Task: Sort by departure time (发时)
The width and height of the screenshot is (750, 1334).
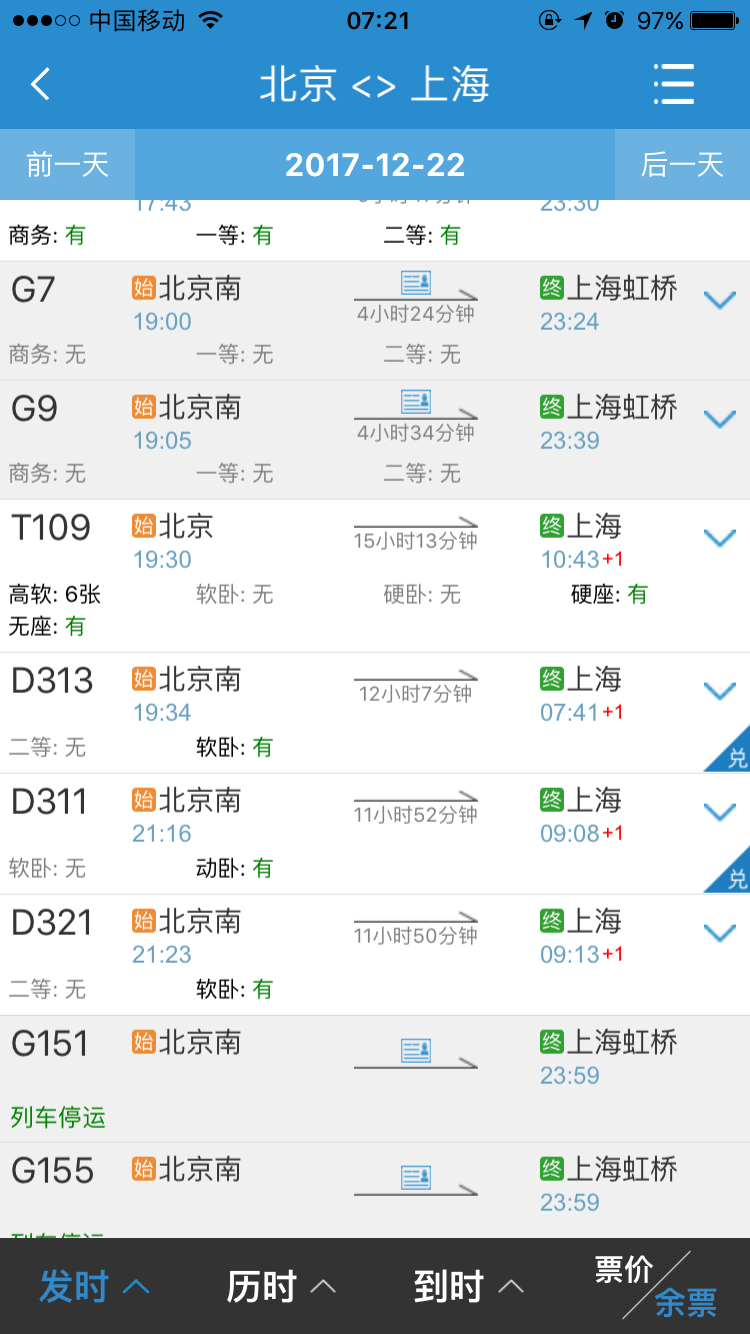Action: click(94, 1286)
